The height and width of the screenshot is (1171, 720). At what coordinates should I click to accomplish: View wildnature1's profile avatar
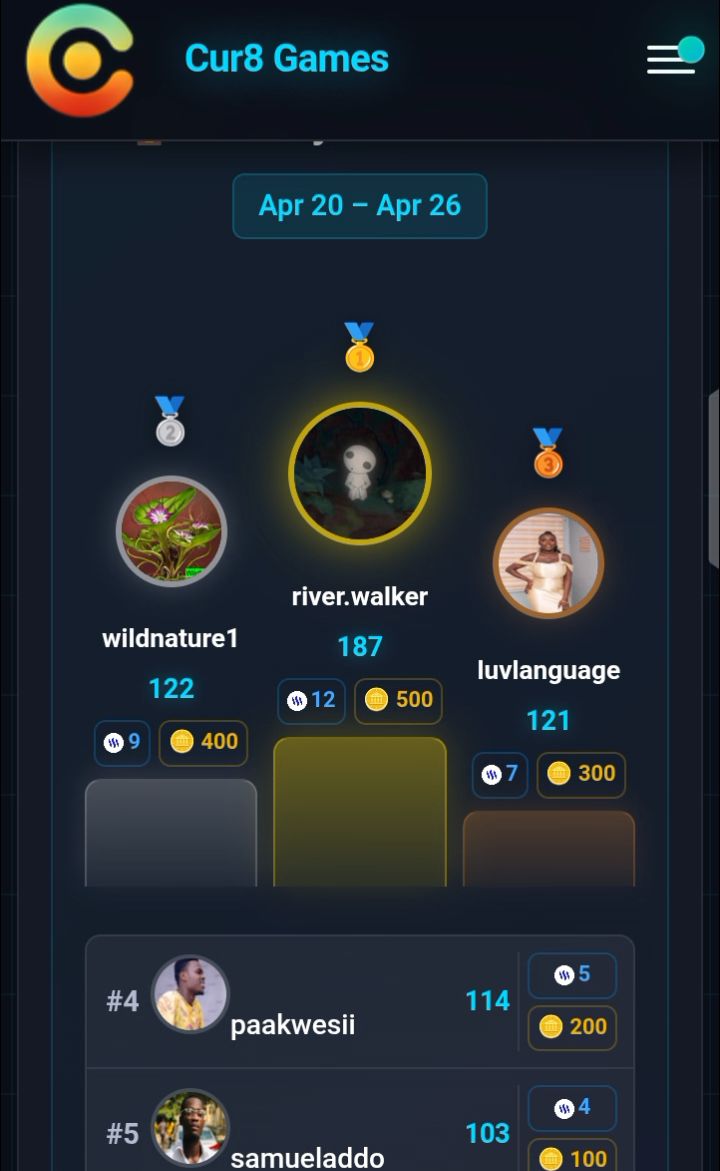[171, 531]
